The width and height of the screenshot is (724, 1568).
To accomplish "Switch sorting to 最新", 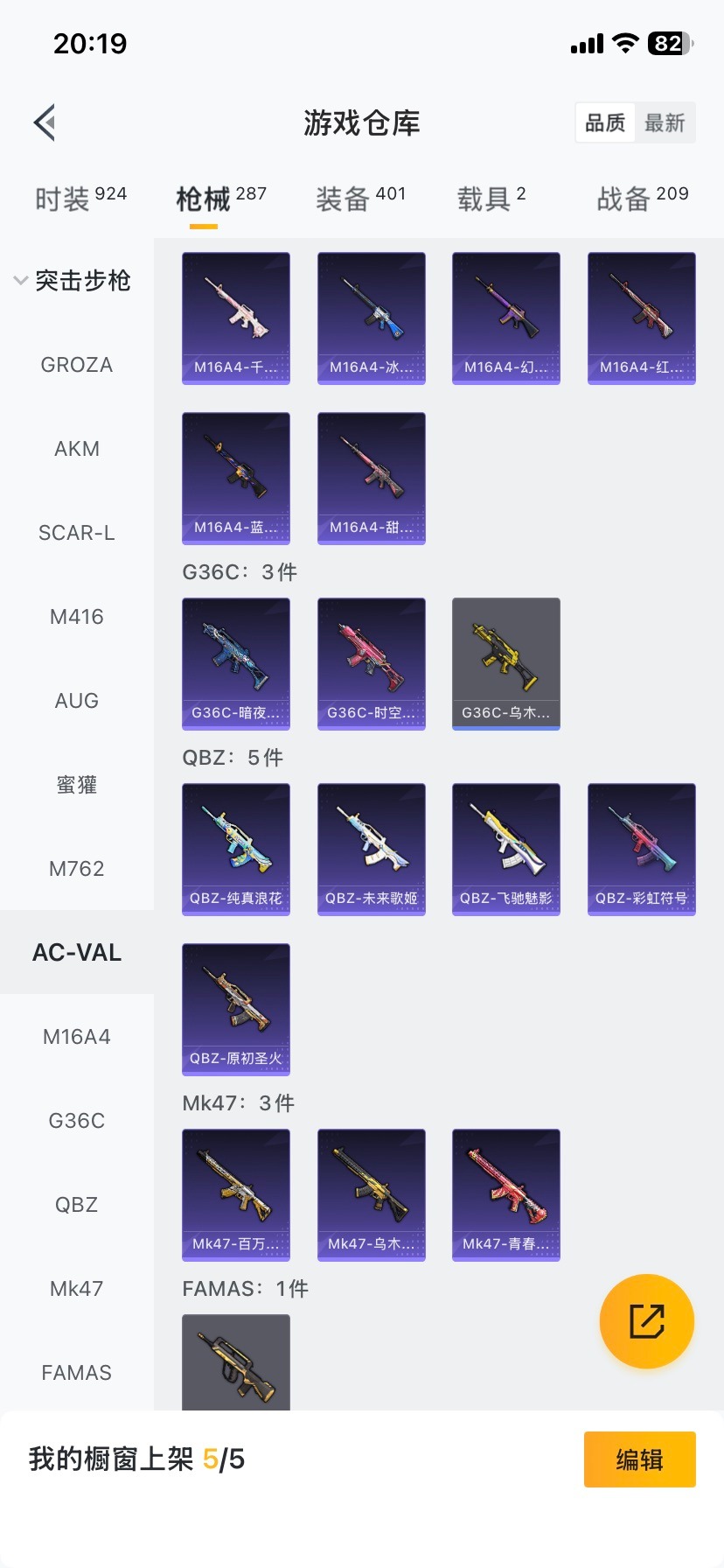I will (666, 123).
